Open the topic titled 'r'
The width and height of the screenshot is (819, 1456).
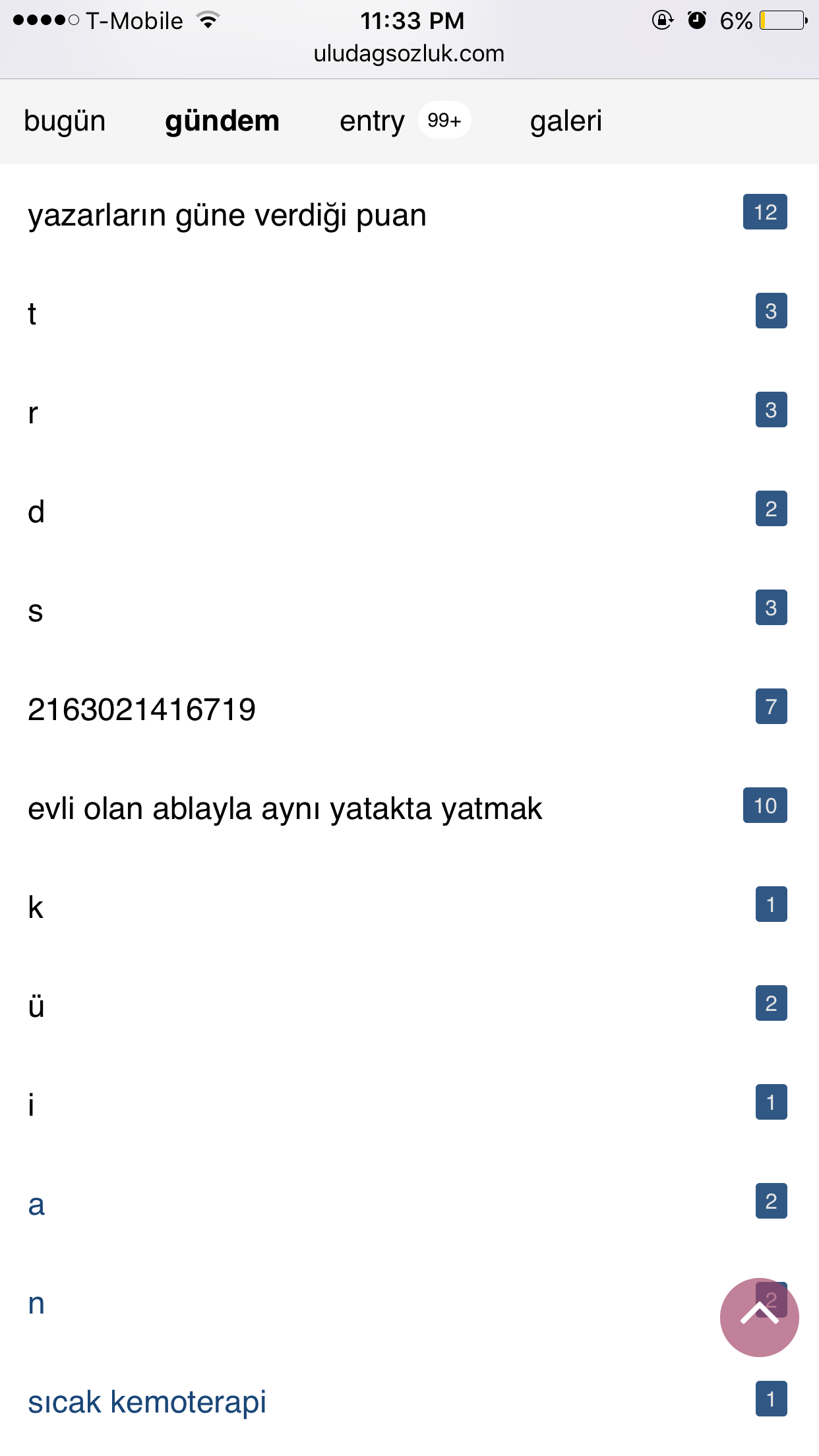[33, 413]
